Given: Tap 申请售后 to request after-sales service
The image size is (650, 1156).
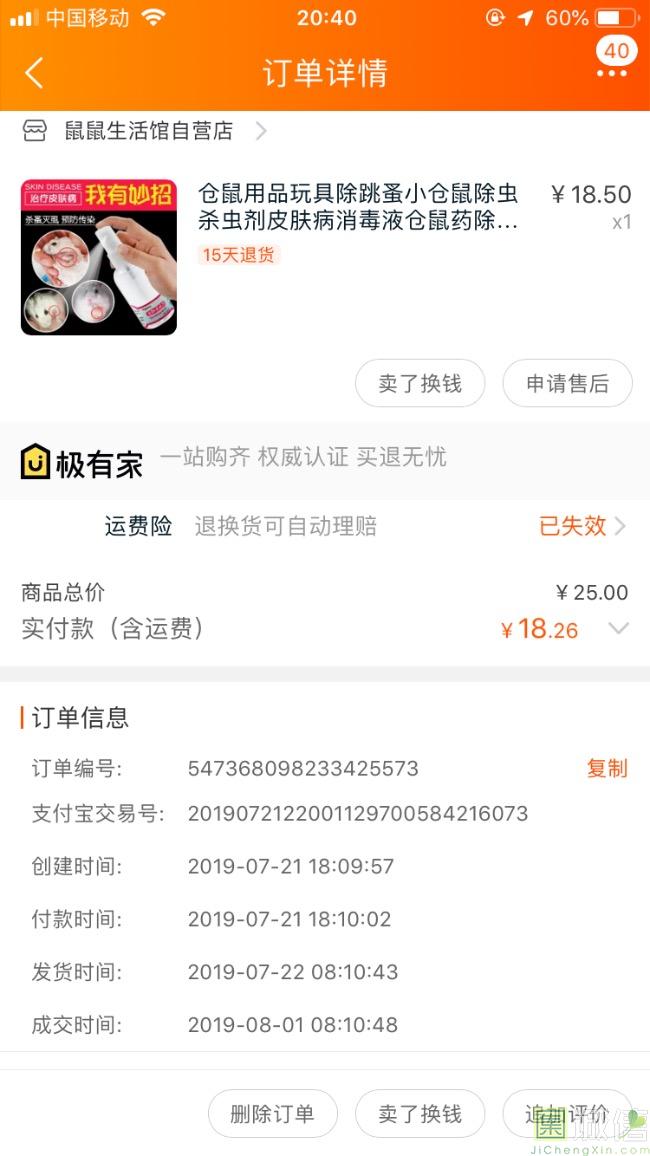Looking at the screenshot, I should click(567, 383).
